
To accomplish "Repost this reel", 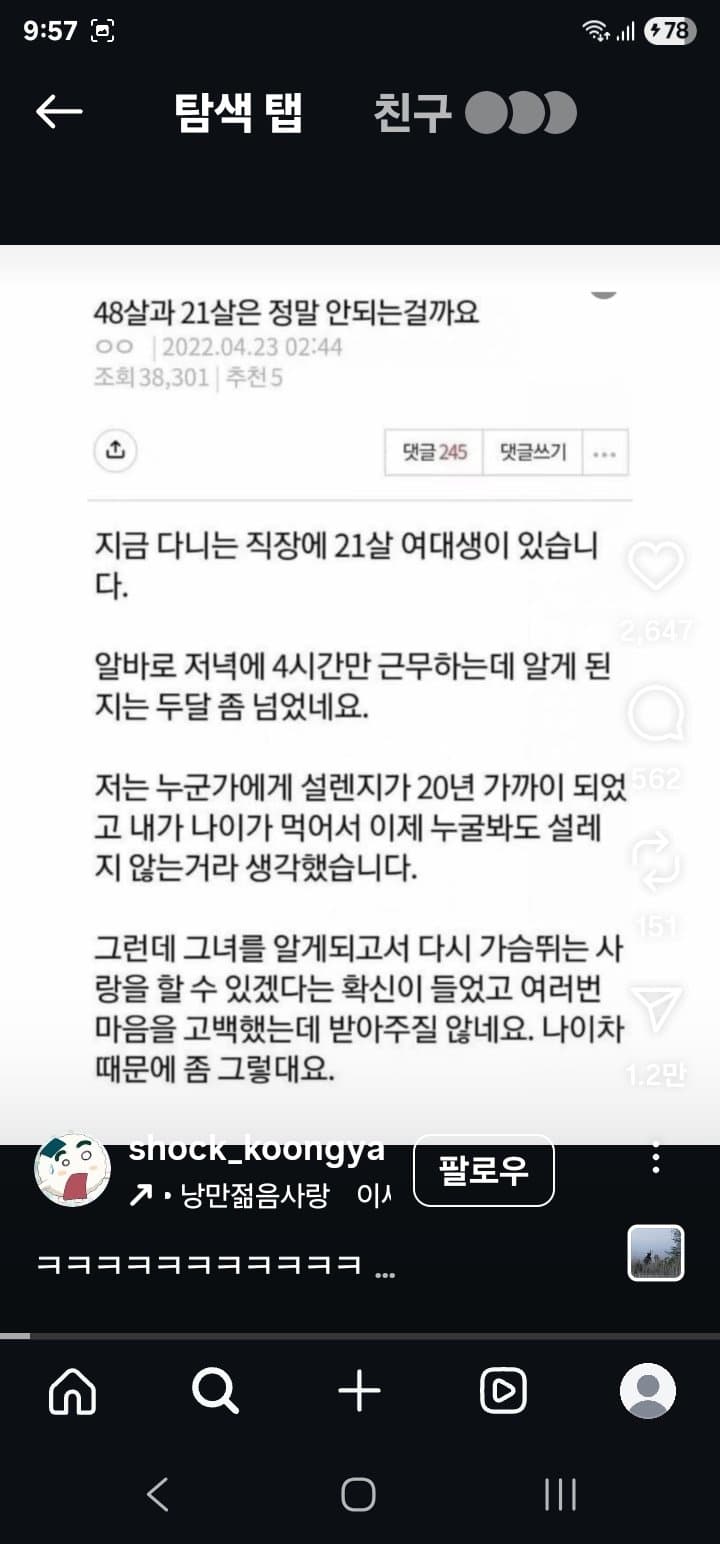I will point(656,860).
